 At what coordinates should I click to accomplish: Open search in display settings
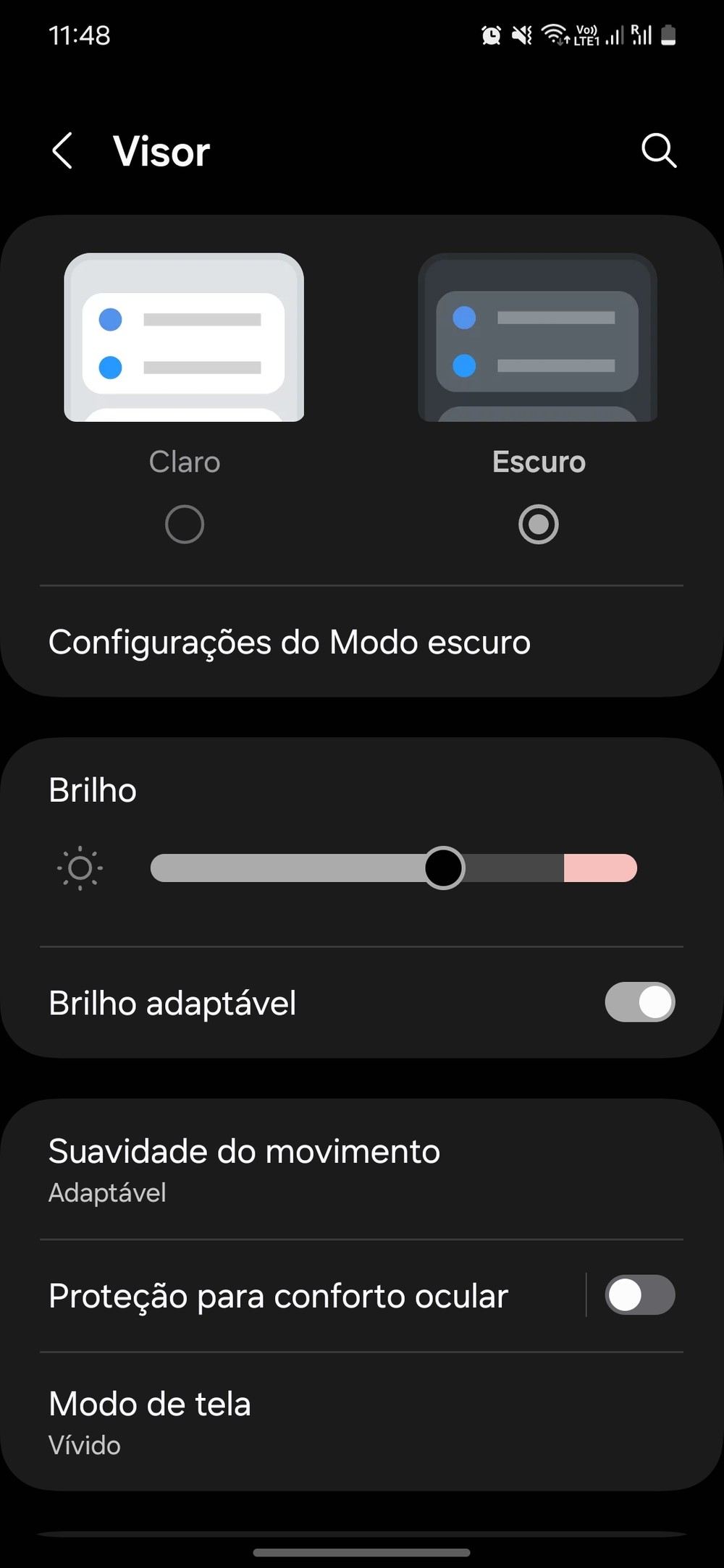tap(658, 151)
